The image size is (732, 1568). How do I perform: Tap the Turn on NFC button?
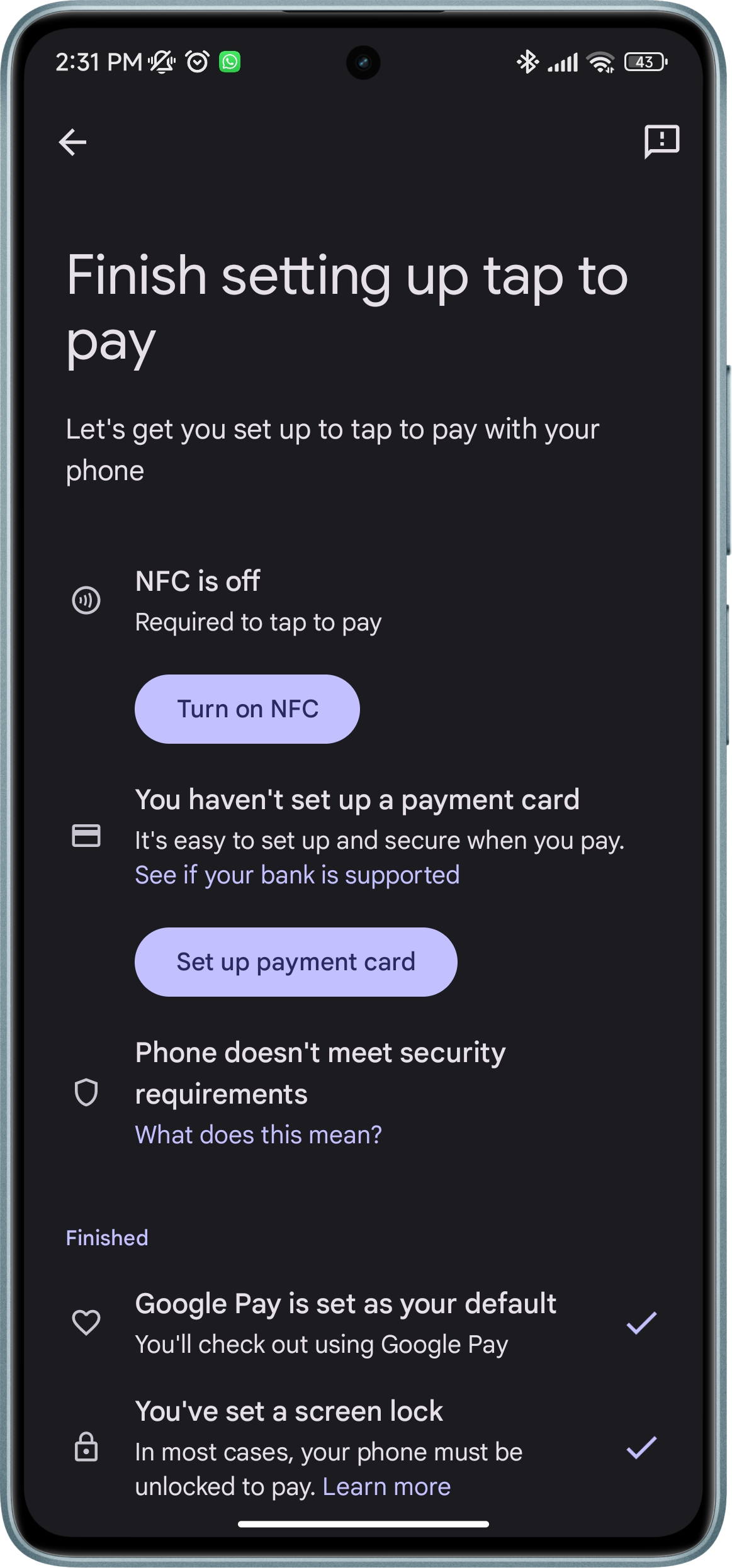247,709
